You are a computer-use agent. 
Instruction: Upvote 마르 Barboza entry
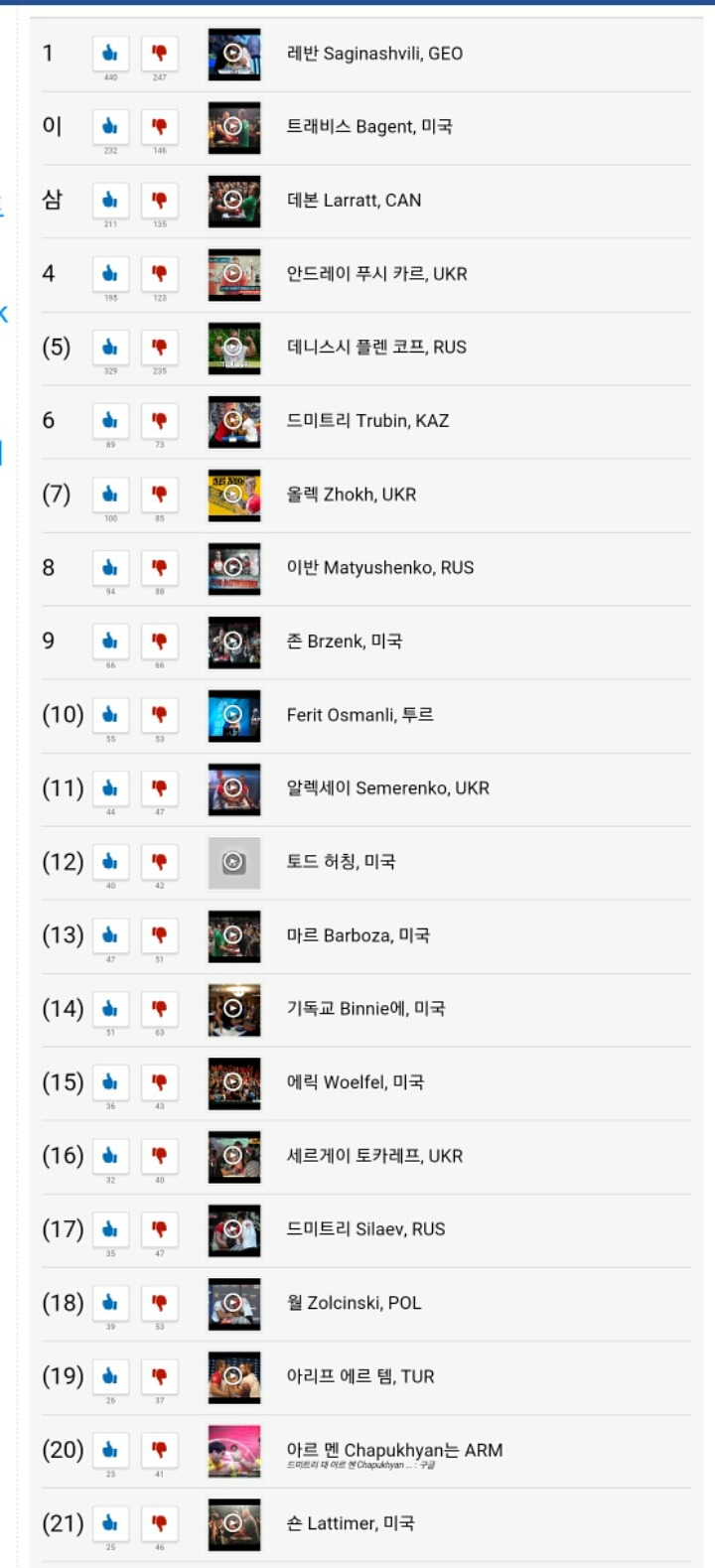coord(110,934)
